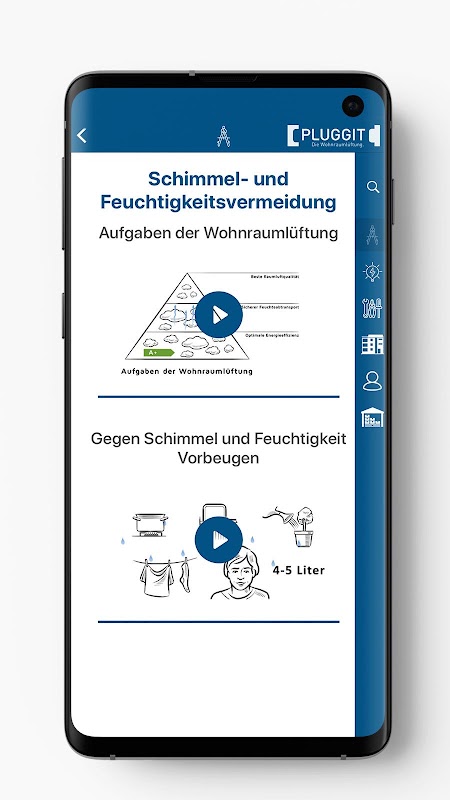Open the apartment building section
This screenshot has width=450, height=800.
[x=372, y=344]
